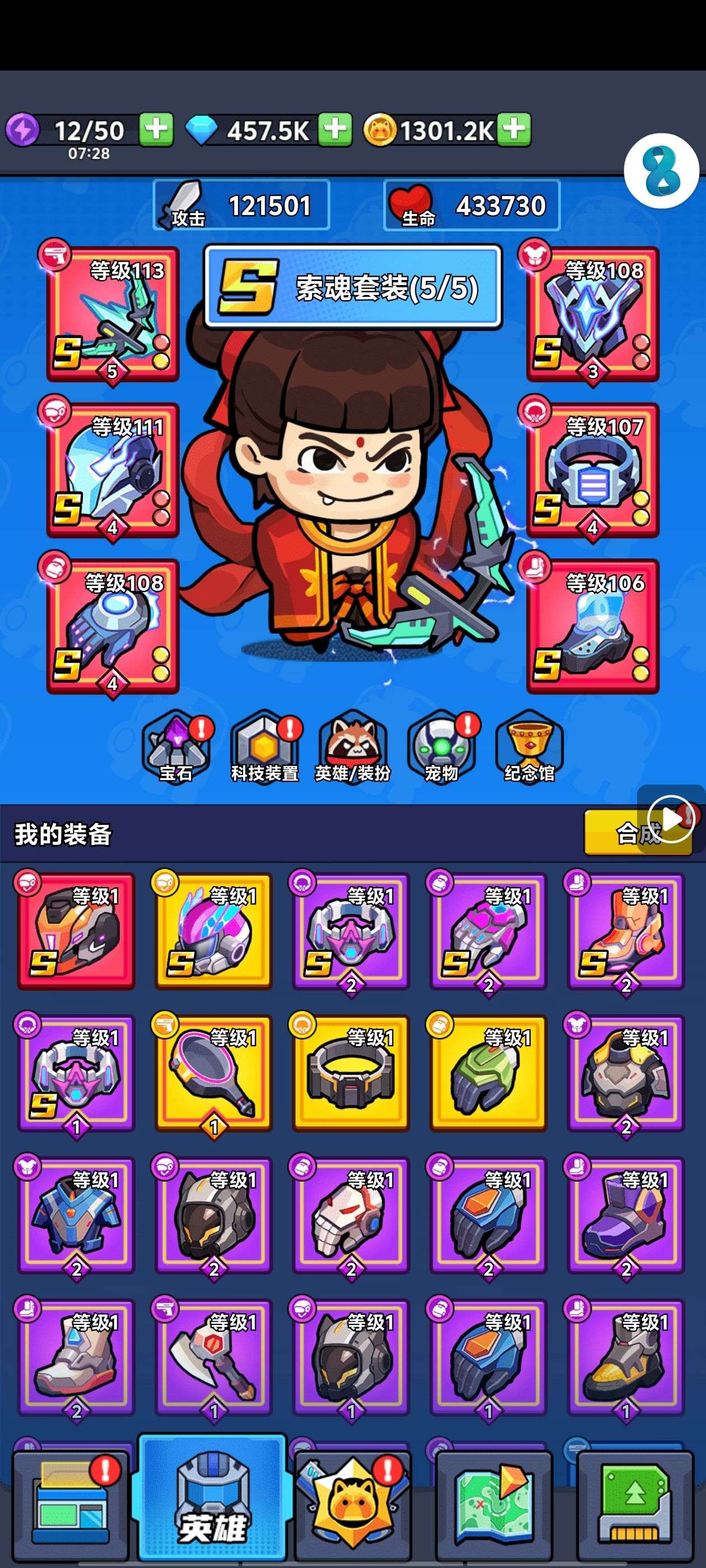Open the 宠物 pets menu
The height and width of the screenshot is (1568, 706).
(441, 748)
